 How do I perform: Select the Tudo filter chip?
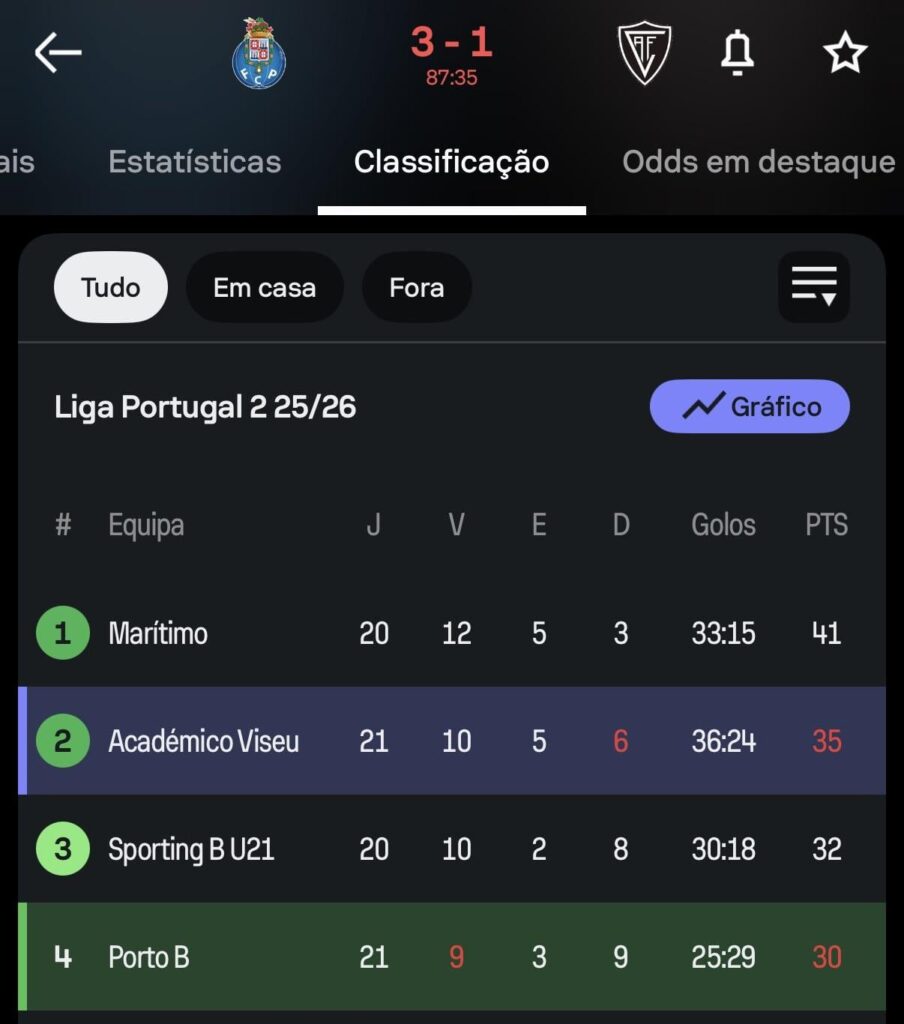110,287
